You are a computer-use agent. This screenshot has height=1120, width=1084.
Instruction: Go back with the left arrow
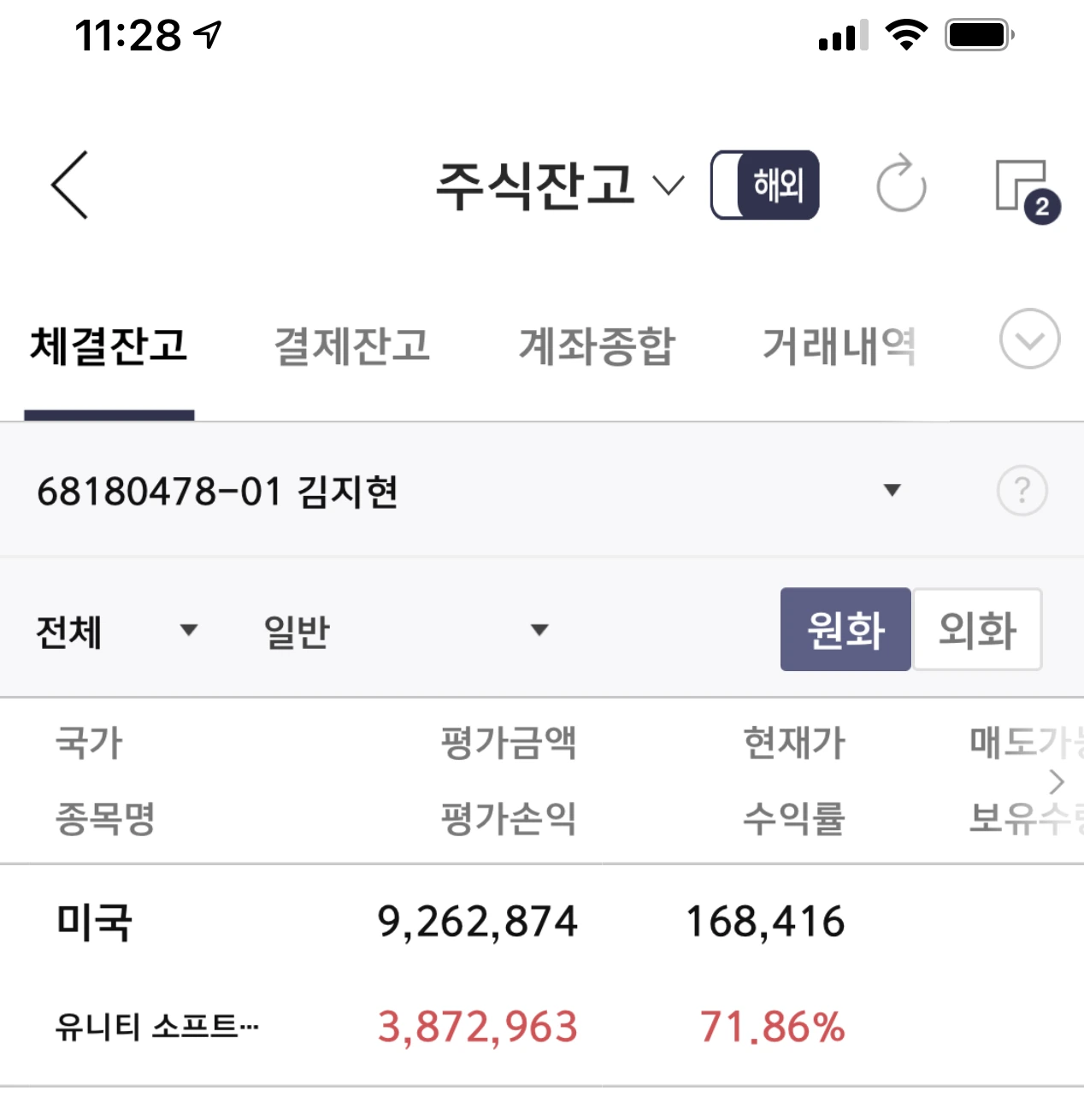[69, 186]
